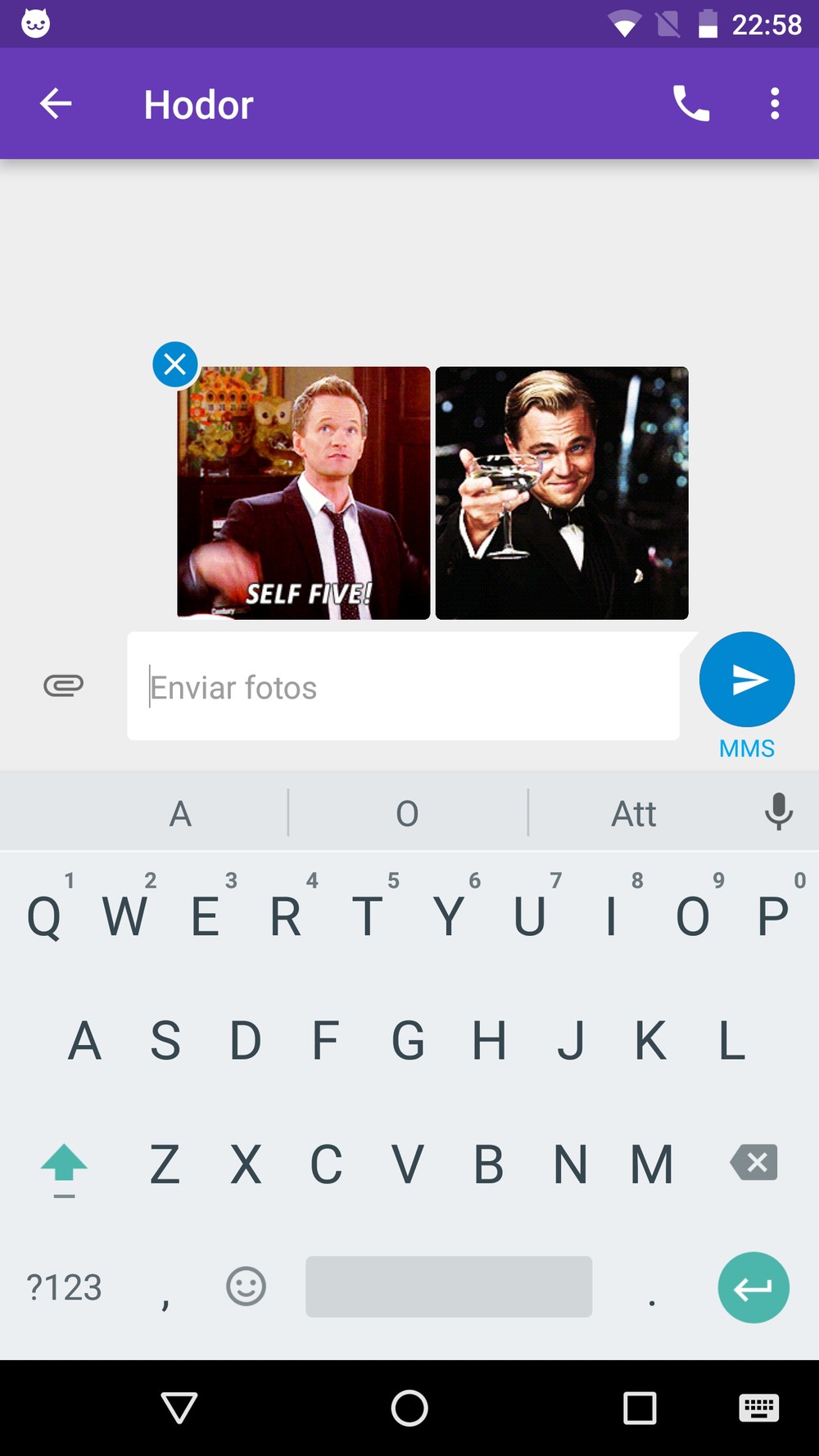Open the champagne toast attached image
This screenshot has width=819, height=1456.
click(x=562, y=493)
